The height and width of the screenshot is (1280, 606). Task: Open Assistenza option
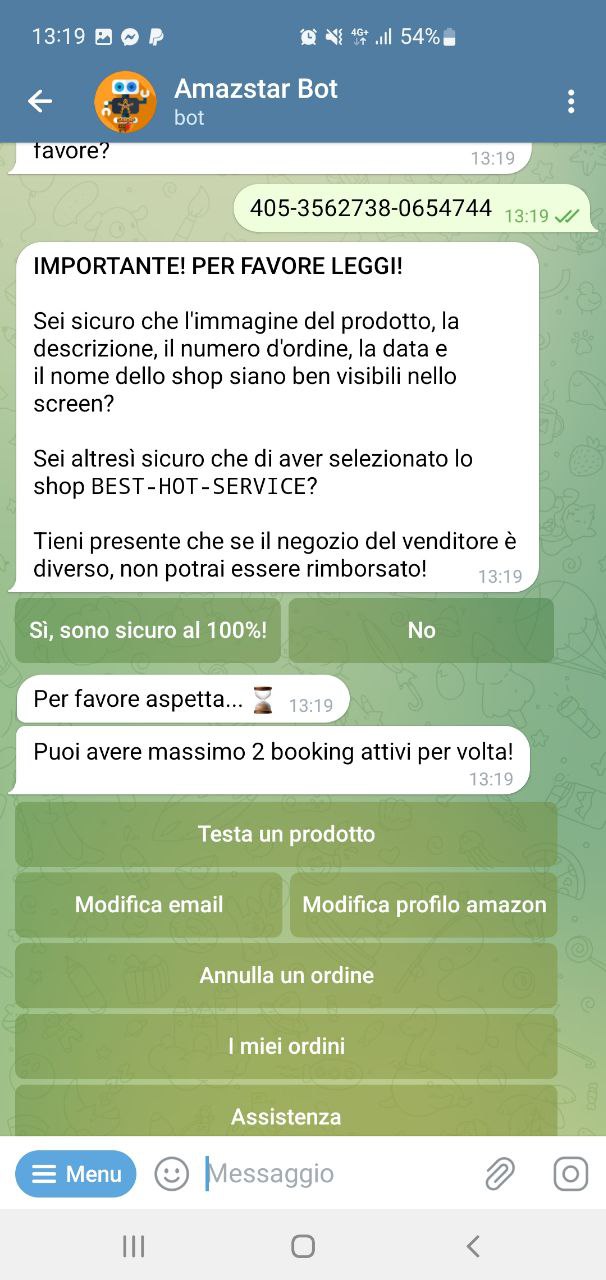(286, 1116)
